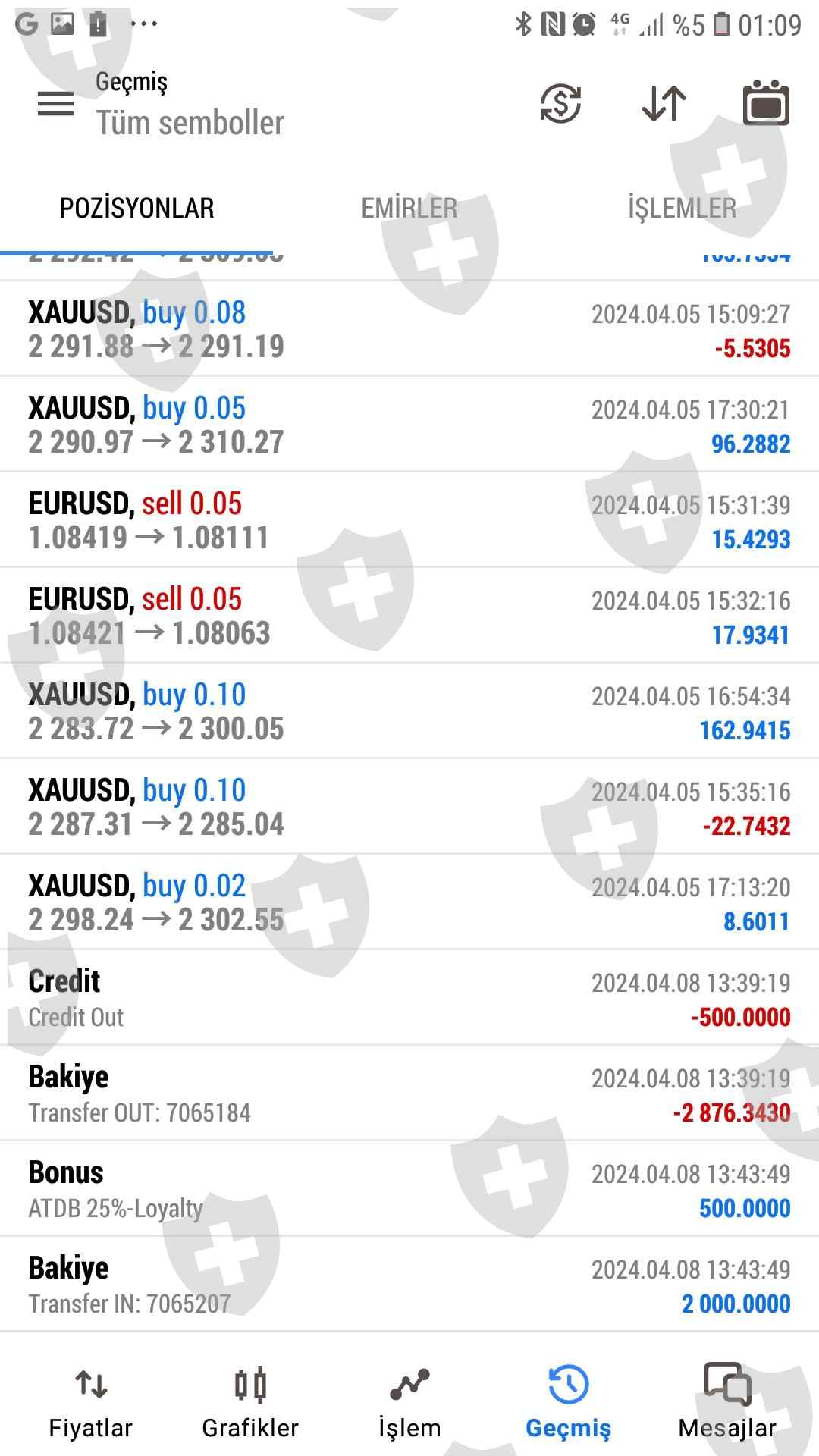Open the sort order arrows icon
The height and width of the screenshot is (1456, 819).
click(664, 104)
